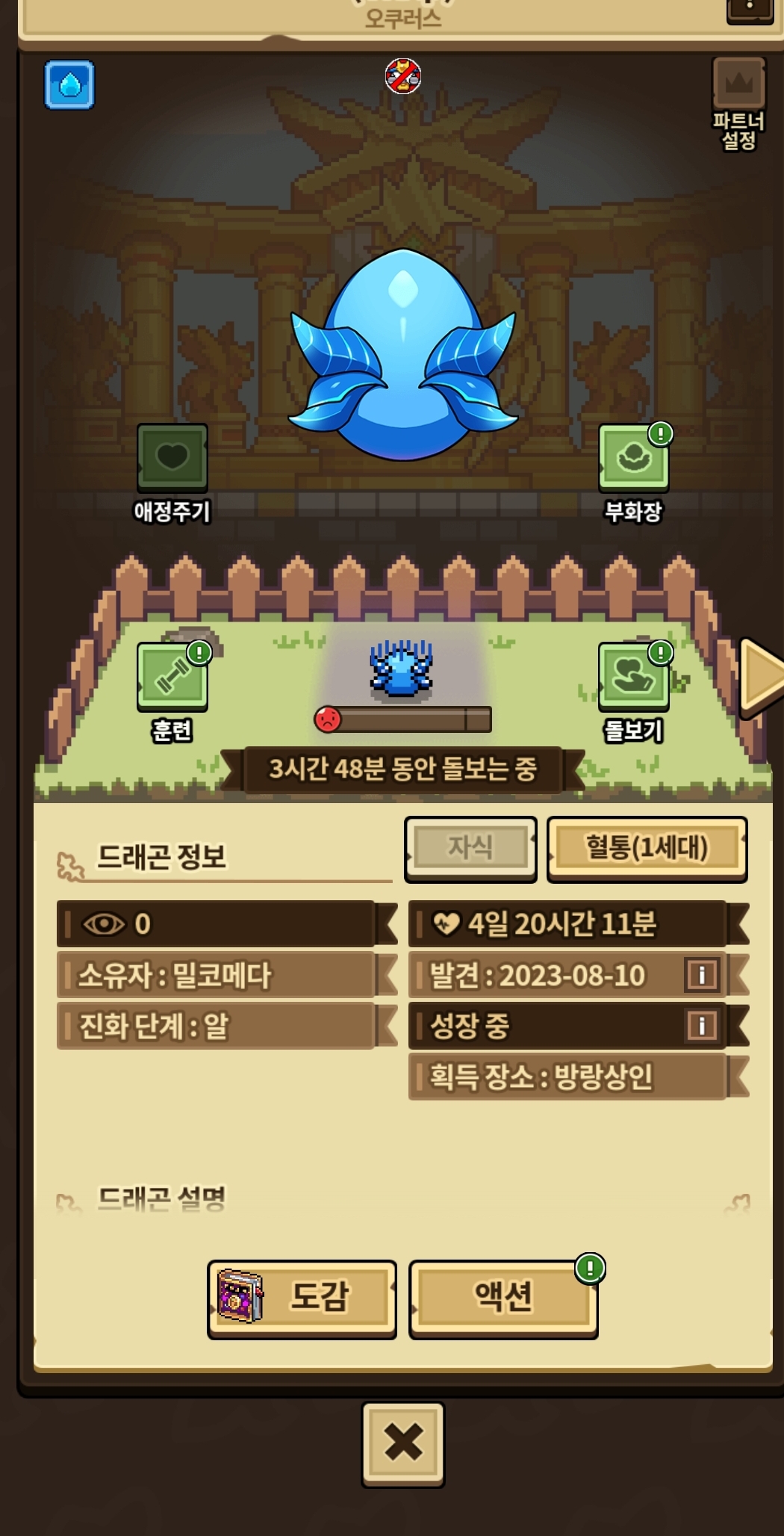Show info for 발견 date
784x1536 pixels.
point(702,974)
